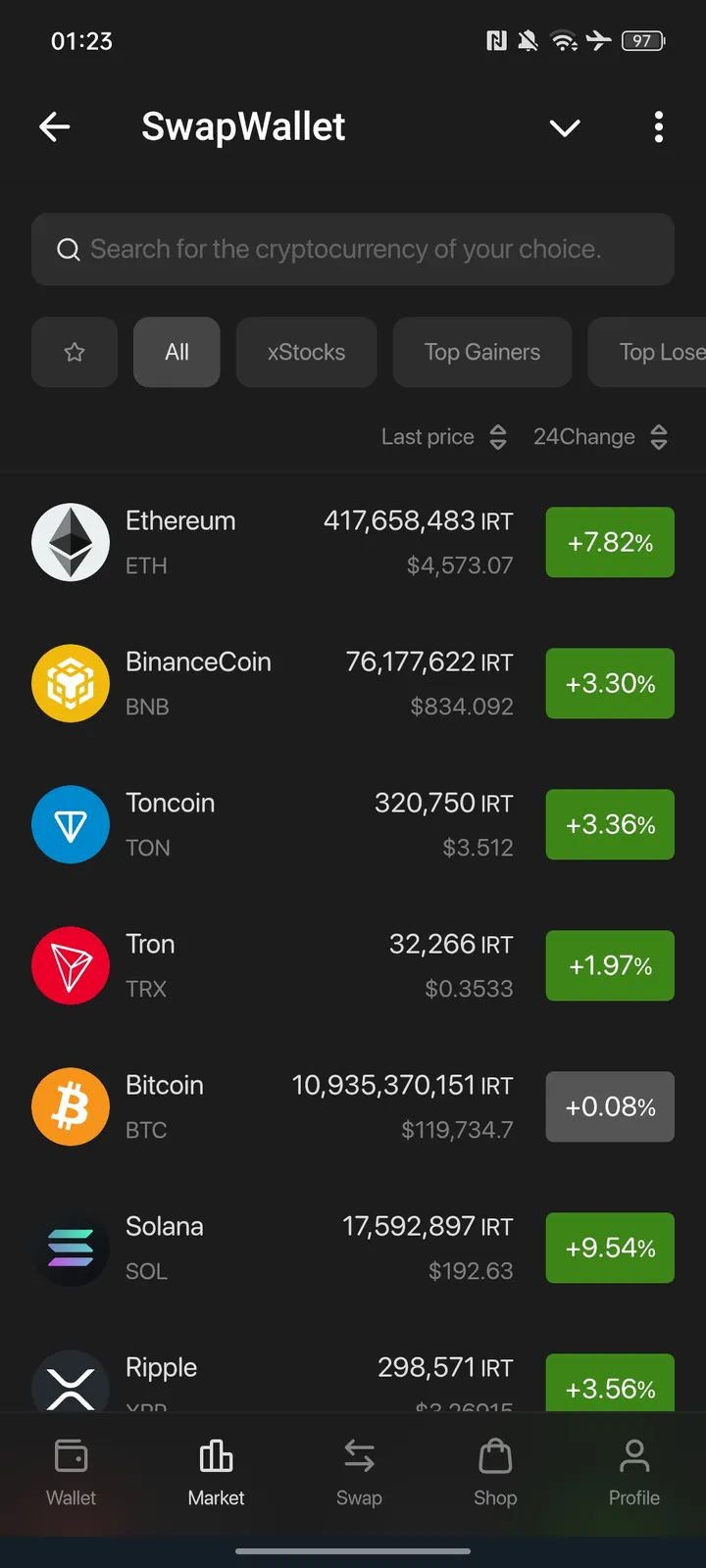706x1568 pixels.
Task: Tap the BinanceCoin logo
Action: 70,683
